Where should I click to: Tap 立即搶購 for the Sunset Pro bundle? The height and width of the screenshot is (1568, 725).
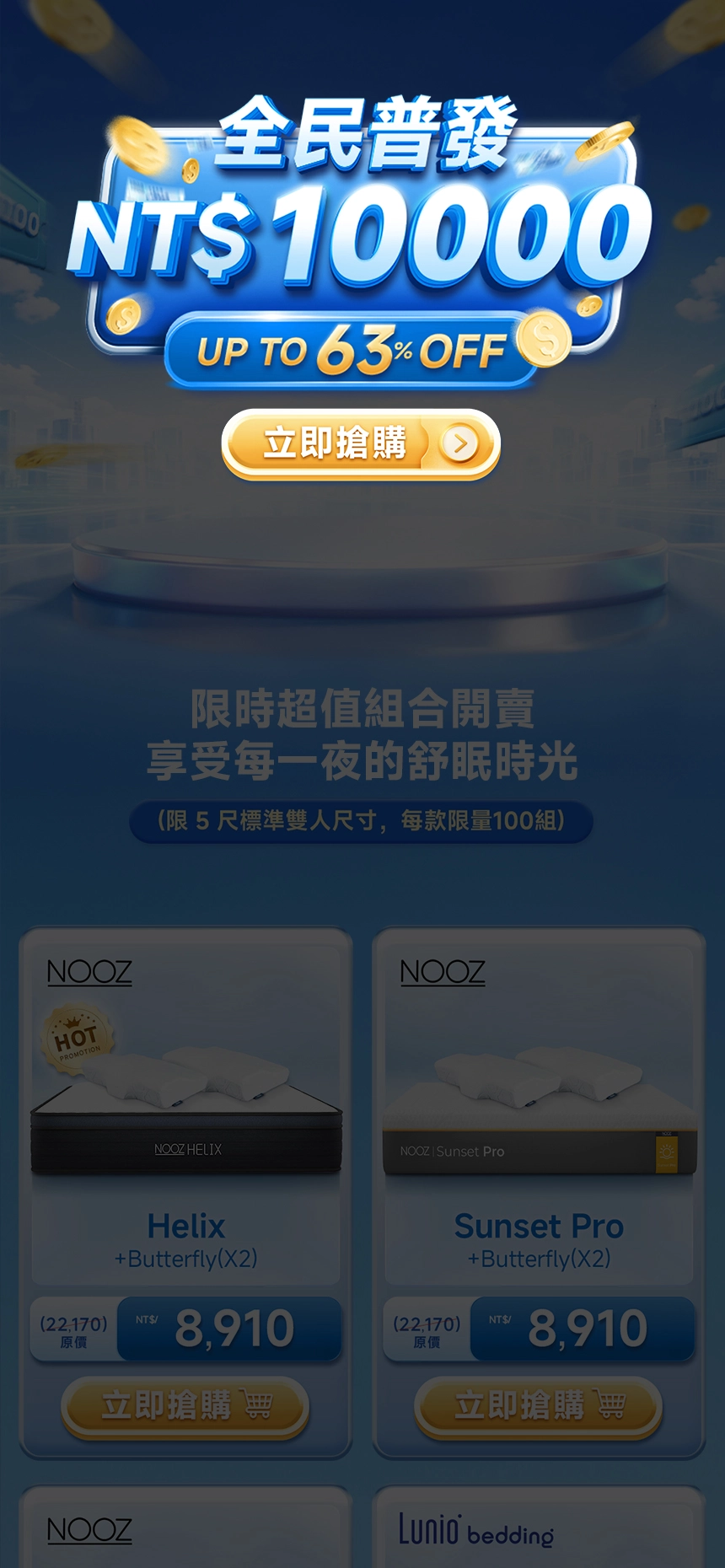point(538,1405)
